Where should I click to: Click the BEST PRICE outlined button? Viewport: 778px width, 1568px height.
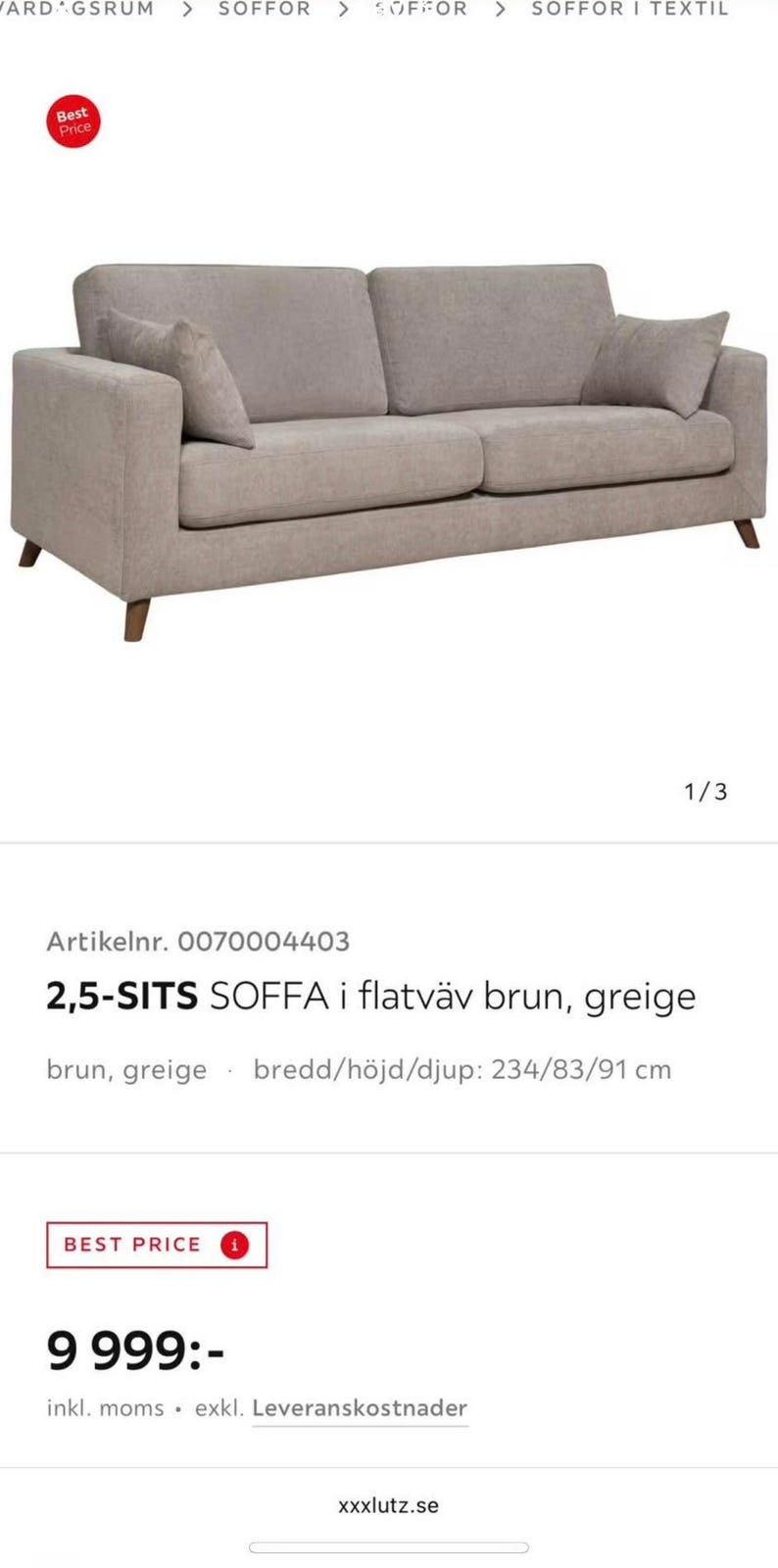pyautogui.click(x=157, y=1245)
